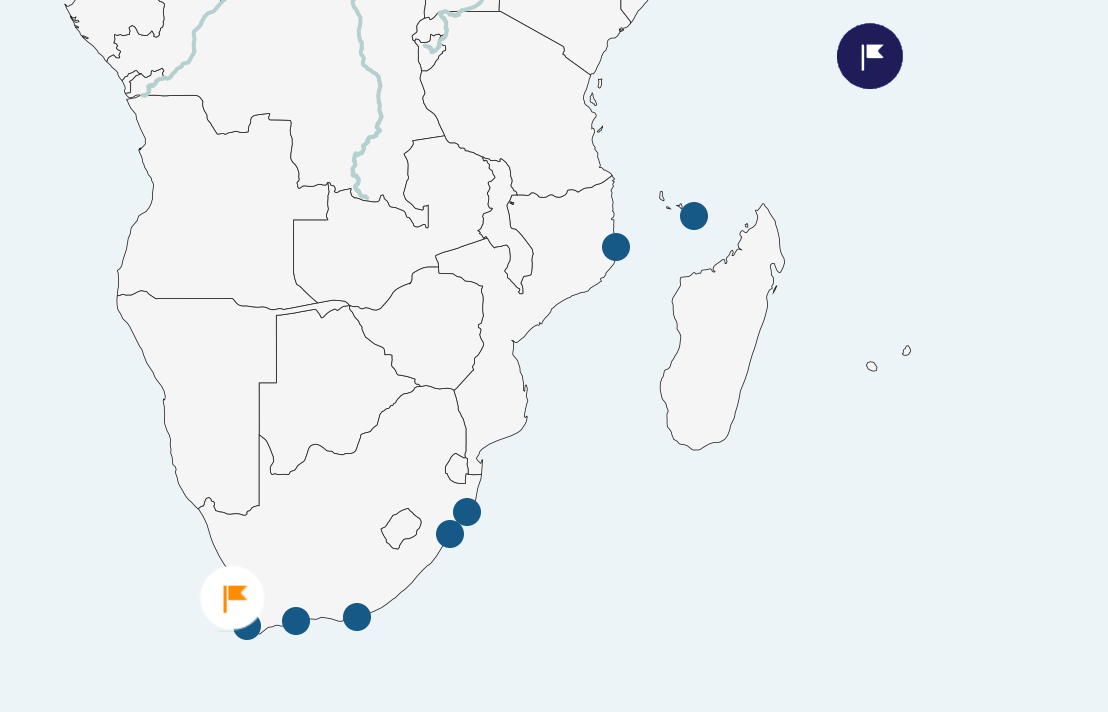This screenshot has width=1108, height=712.
Task: Select the blue port dot on Mozambique's coast
Action: (x=616, y=247)
